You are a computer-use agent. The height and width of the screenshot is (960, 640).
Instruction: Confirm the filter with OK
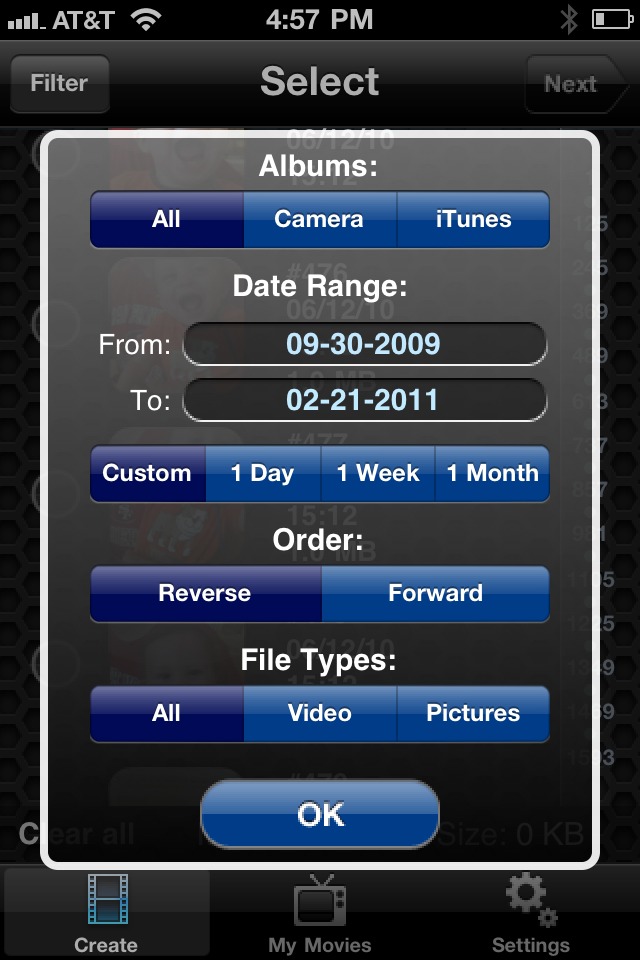320,814
